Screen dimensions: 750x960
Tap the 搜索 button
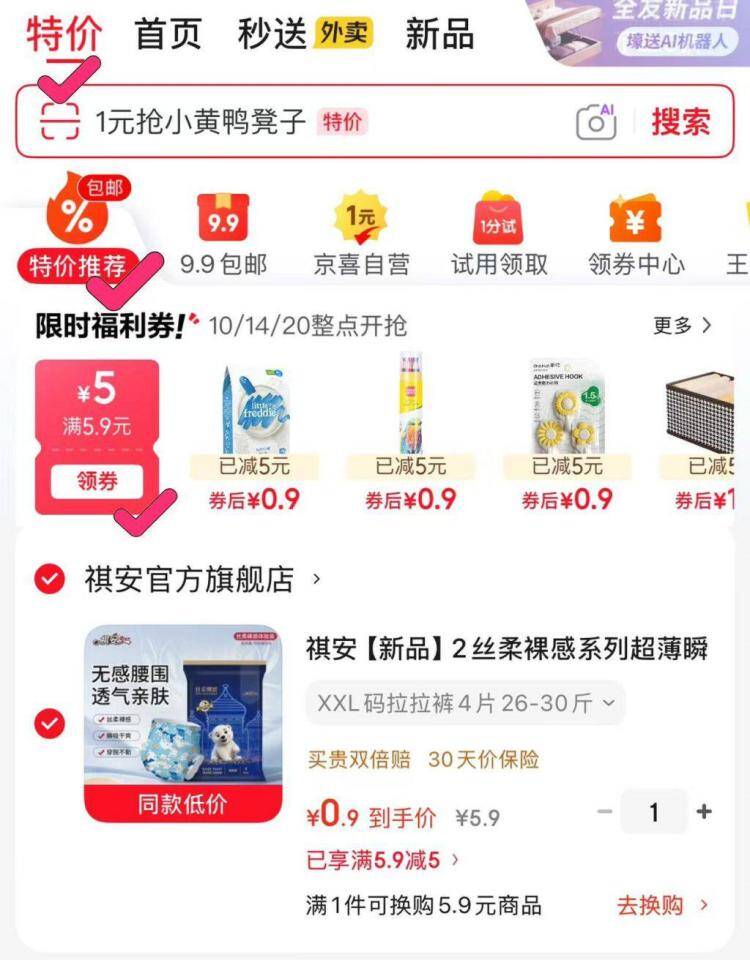[x=681, y=122]
